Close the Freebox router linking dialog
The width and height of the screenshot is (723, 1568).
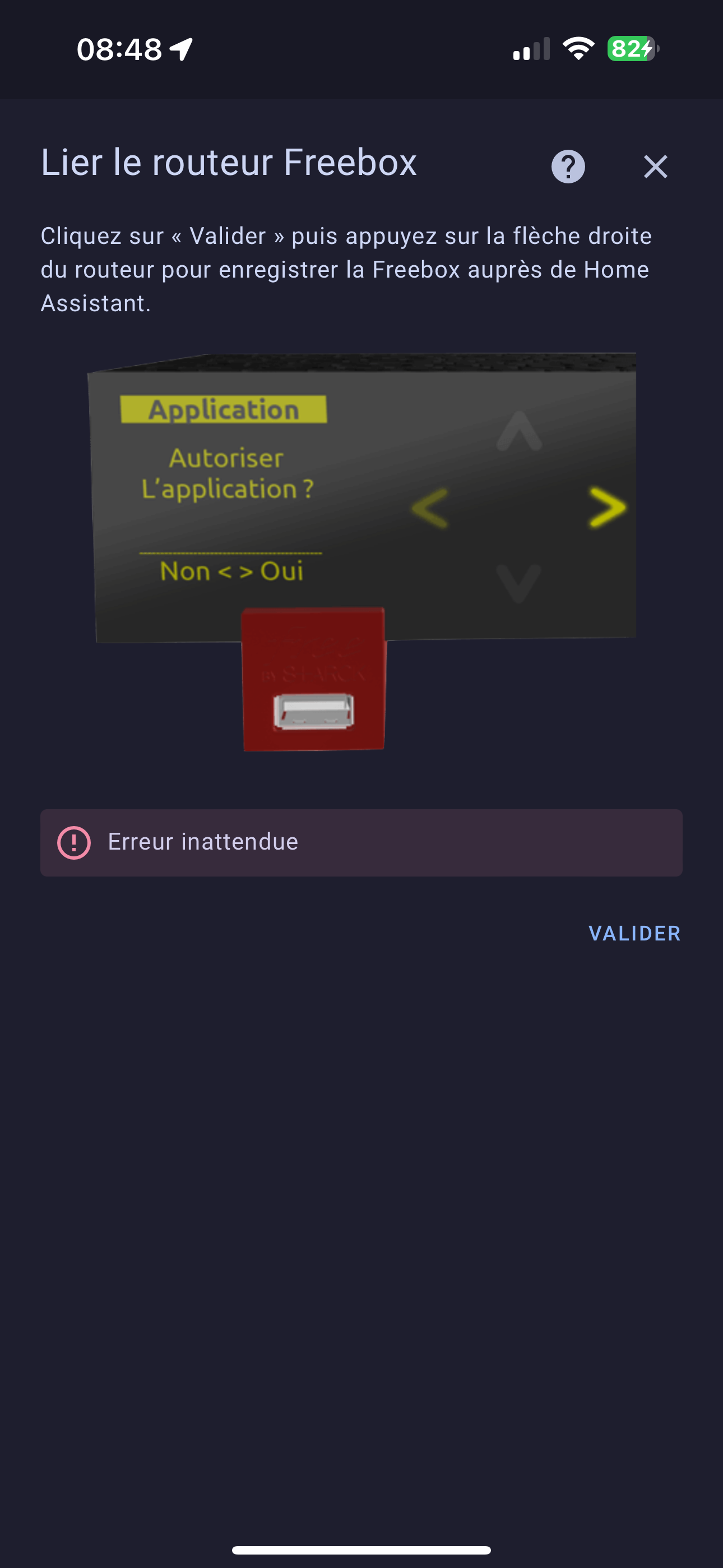(655, 166)
